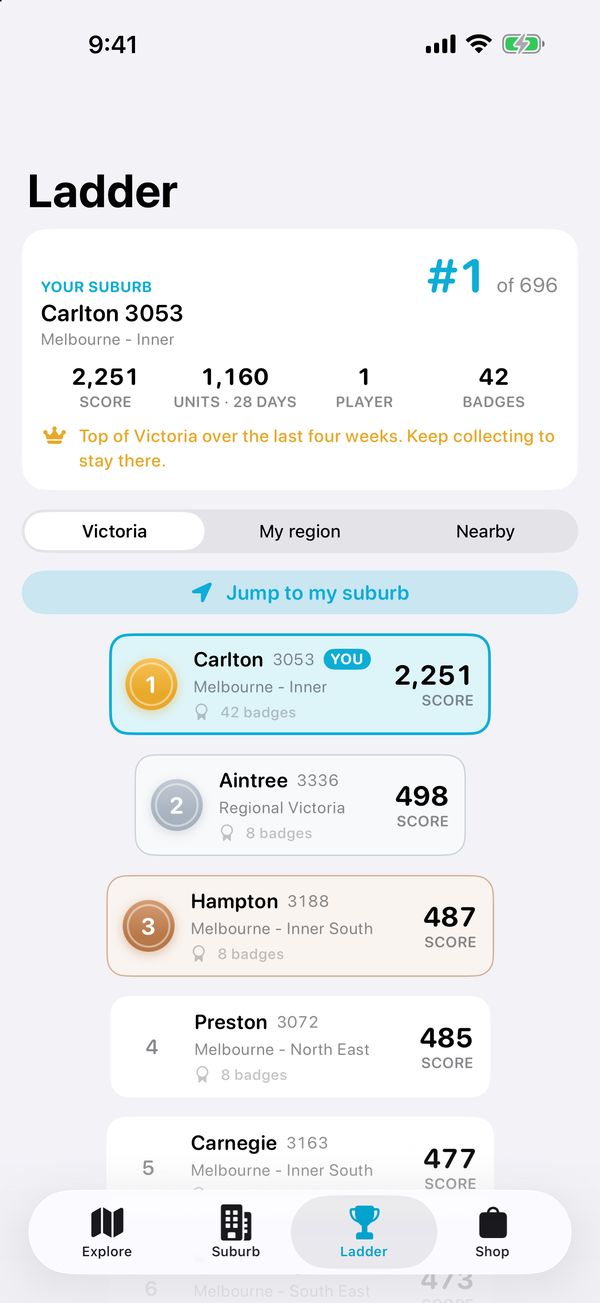Switch to the Nearby segment
600x1303 pixels.
tap(485, 531)
